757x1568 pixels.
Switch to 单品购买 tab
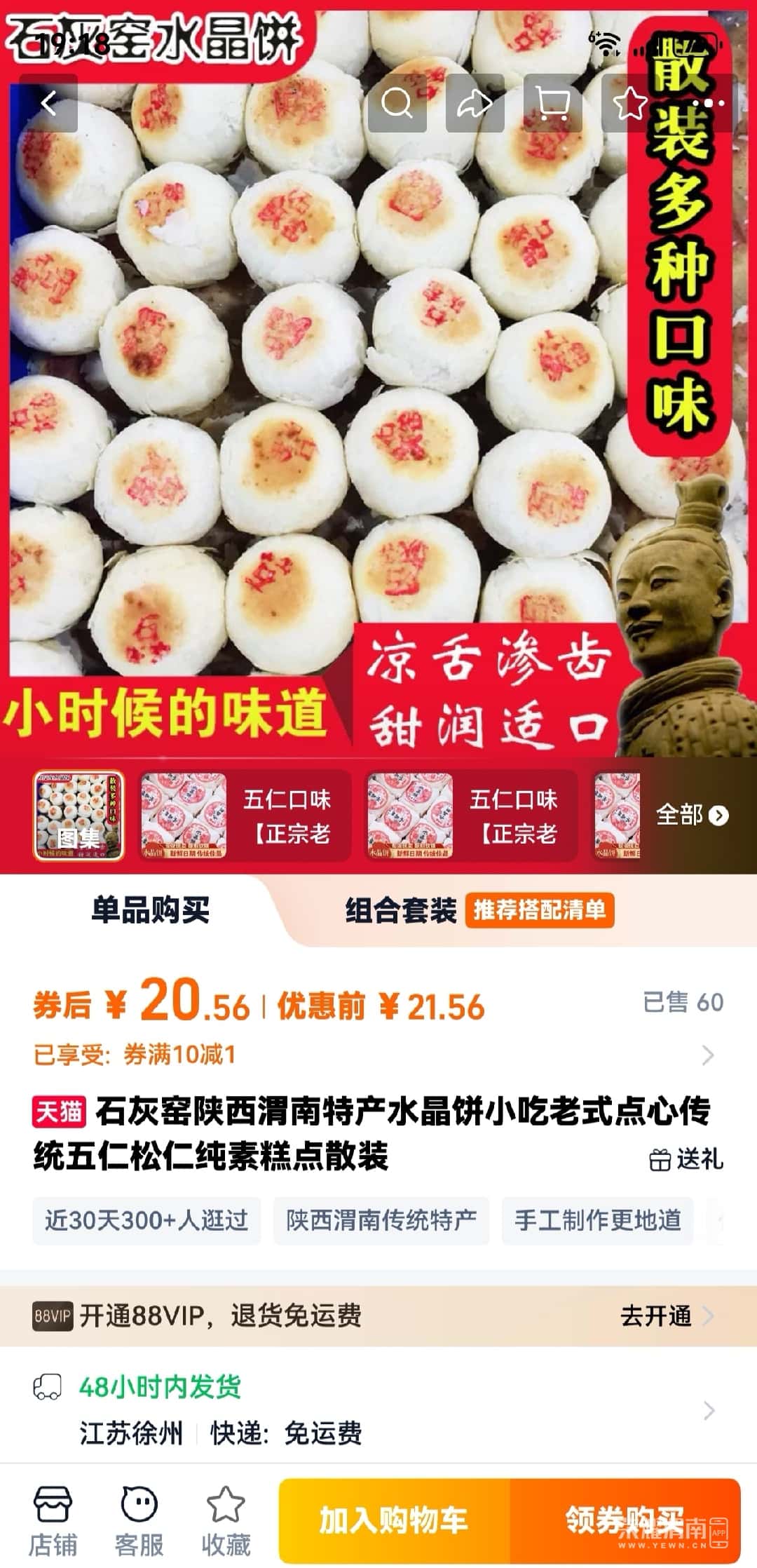[x=150, y=910]
